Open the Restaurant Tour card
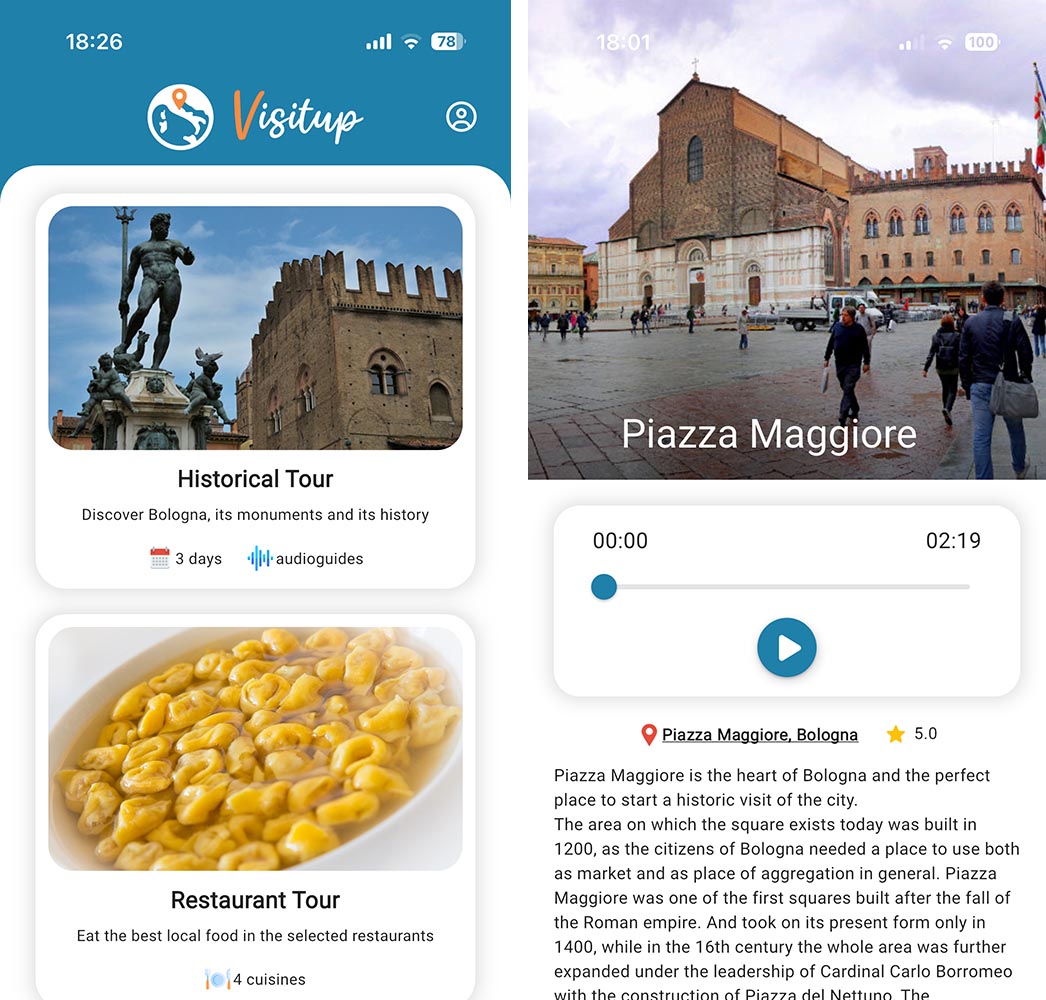 [255, 800]
